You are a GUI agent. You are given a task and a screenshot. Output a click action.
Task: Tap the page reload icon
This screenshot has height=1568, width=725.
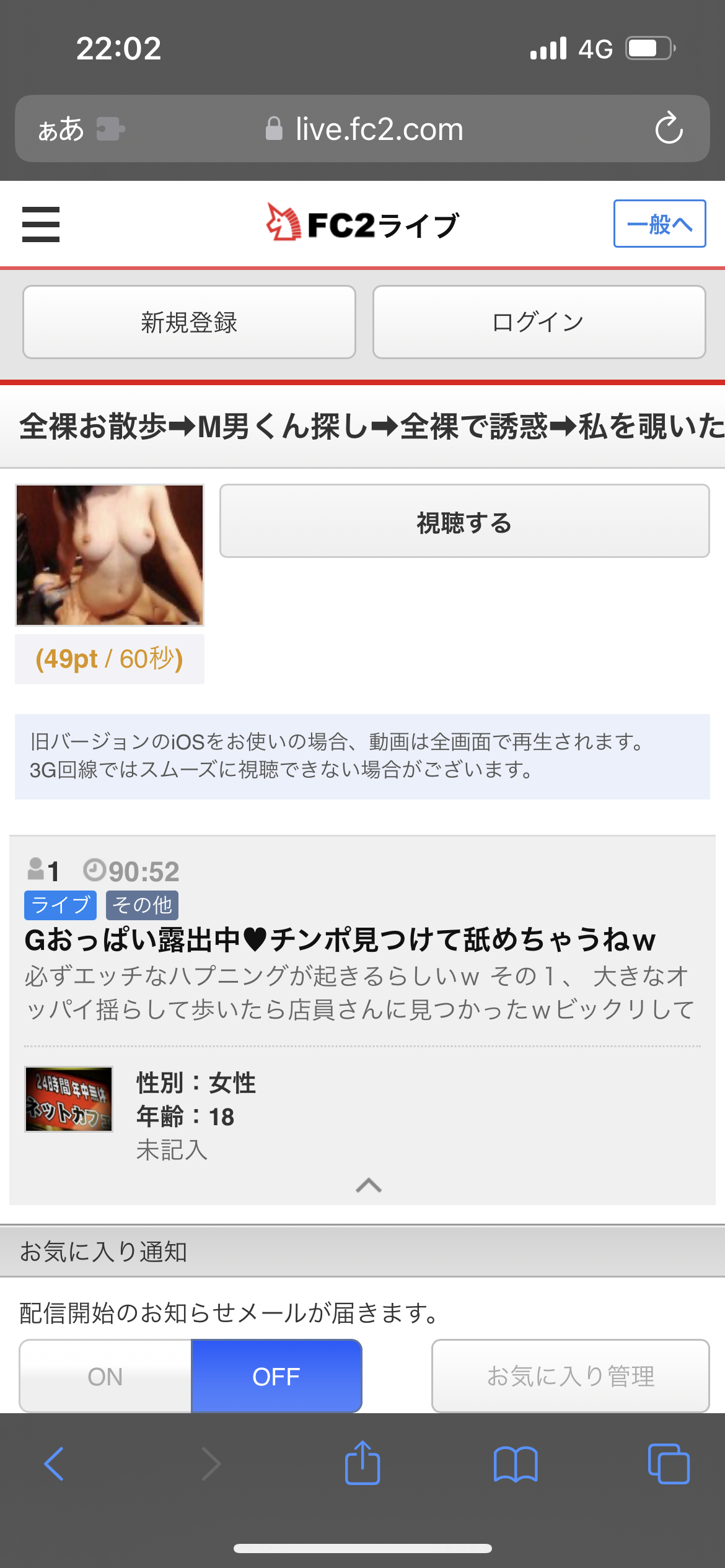pos(669,129)
